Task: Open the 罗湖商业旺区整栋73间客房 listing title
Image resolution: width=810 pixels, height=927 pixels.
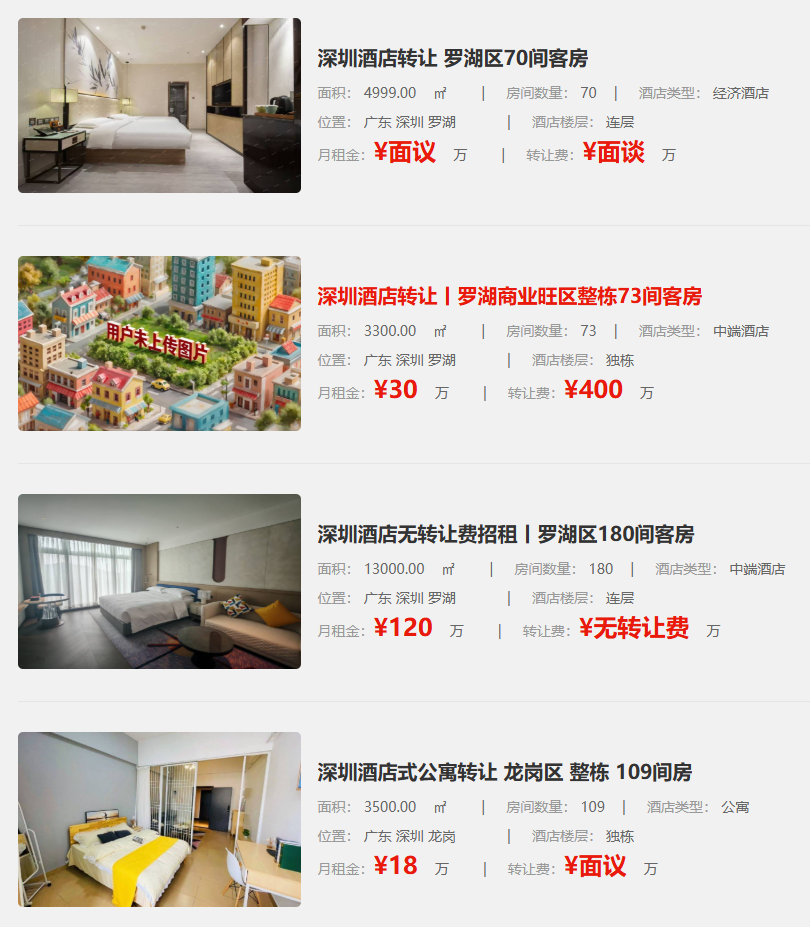Action: click(509, 296)
